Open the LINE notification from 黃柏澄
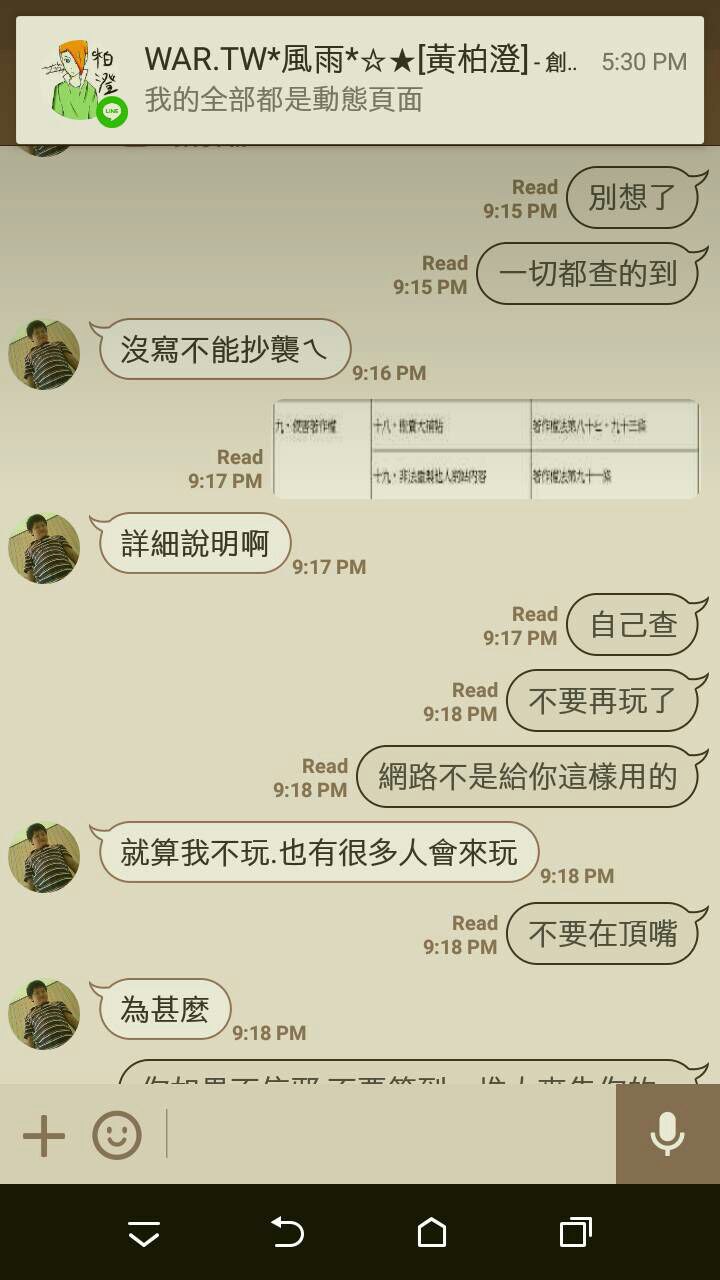 360,80
